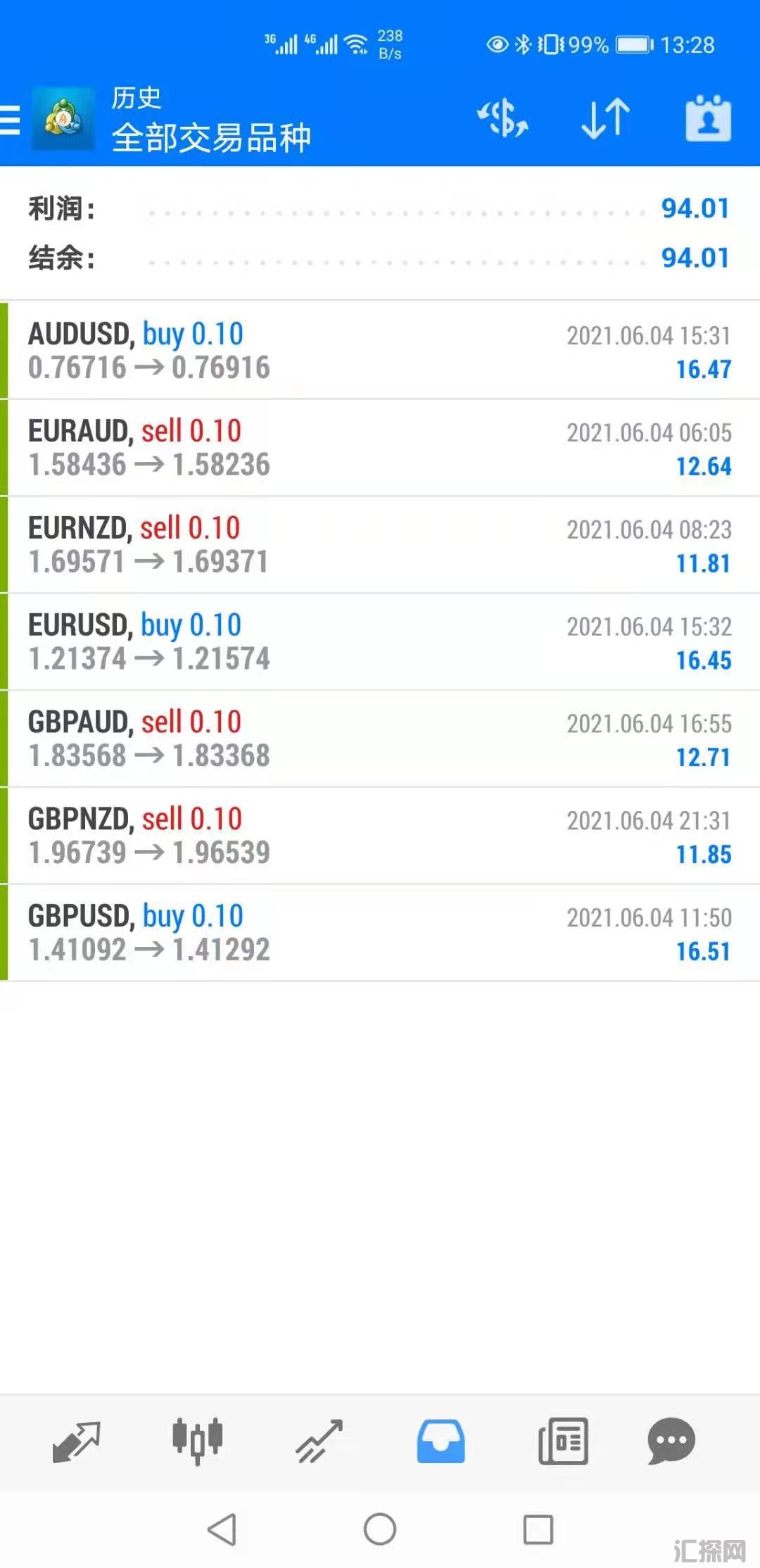Go back with system back button
The height and width of the screenshot is (1568, 760).
tap(222, 1529)
